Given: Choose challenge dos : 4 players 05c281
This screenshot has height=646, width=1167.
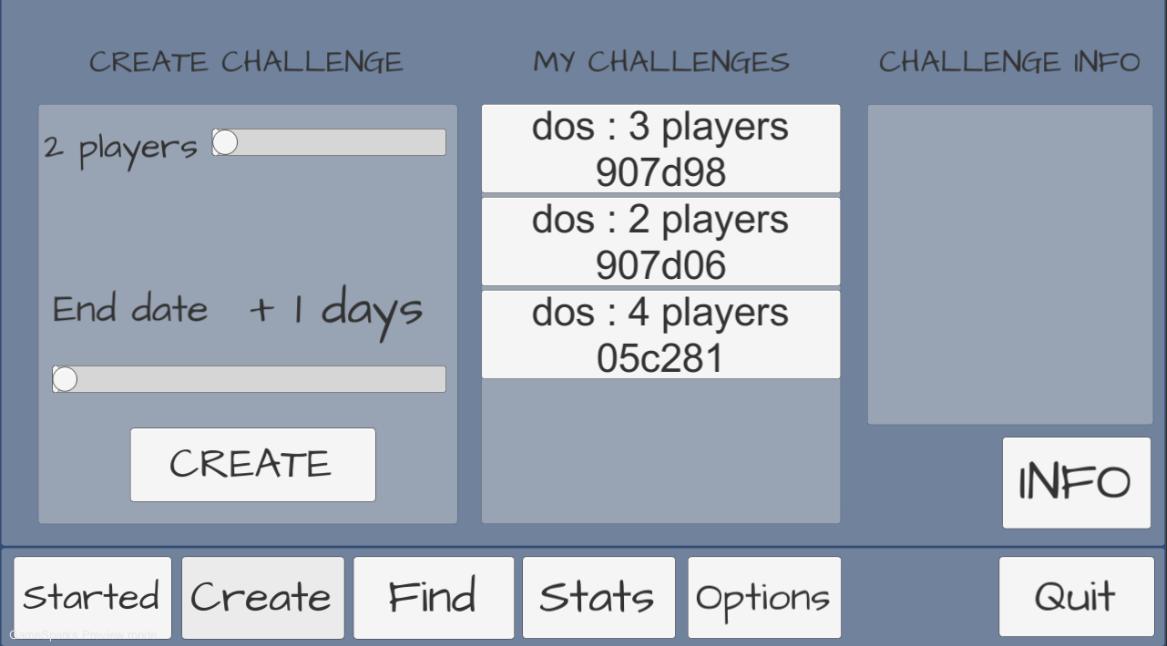Looking at the screenshot, I should tap(660, 335).
